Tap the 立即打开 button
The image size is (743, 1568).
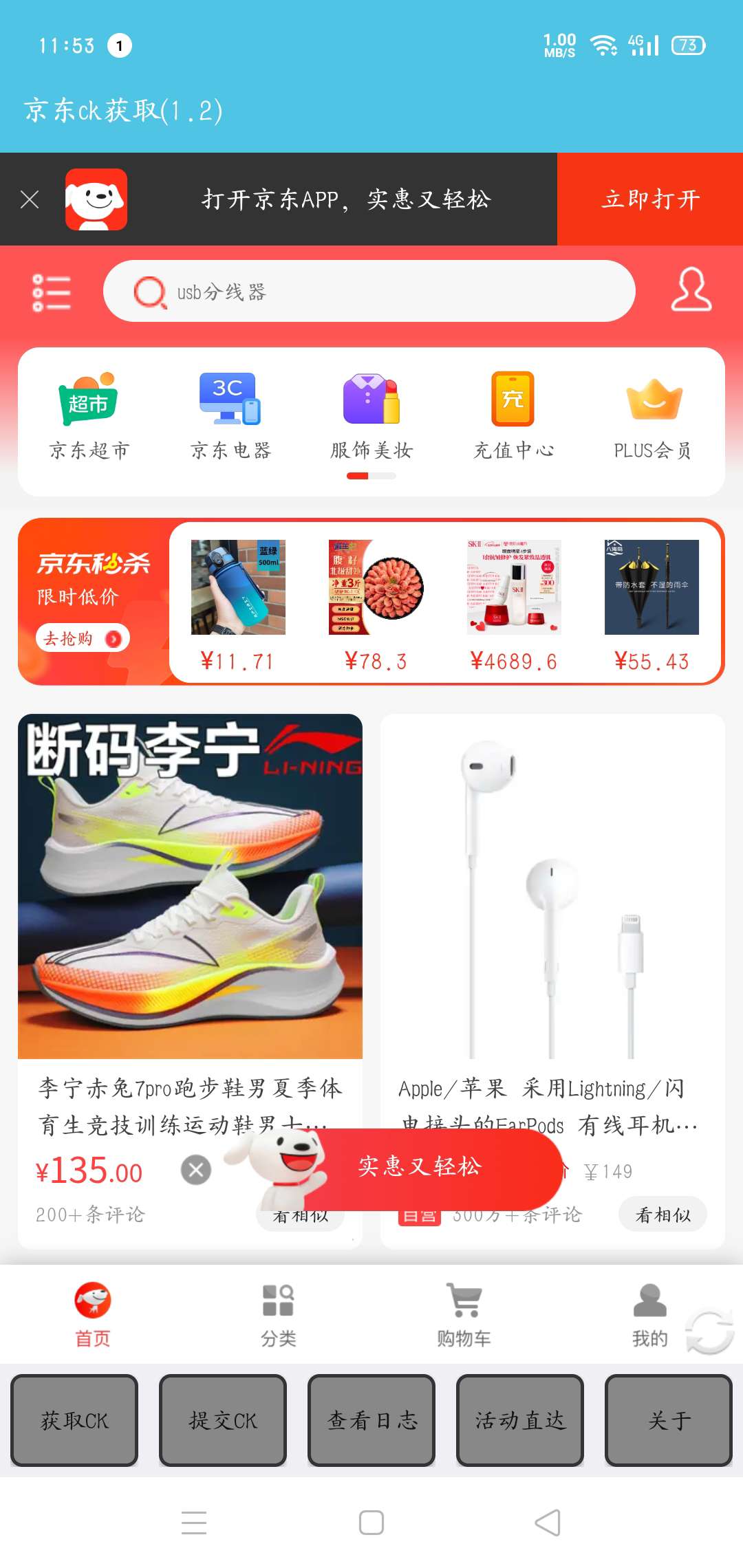coord(650,199)
